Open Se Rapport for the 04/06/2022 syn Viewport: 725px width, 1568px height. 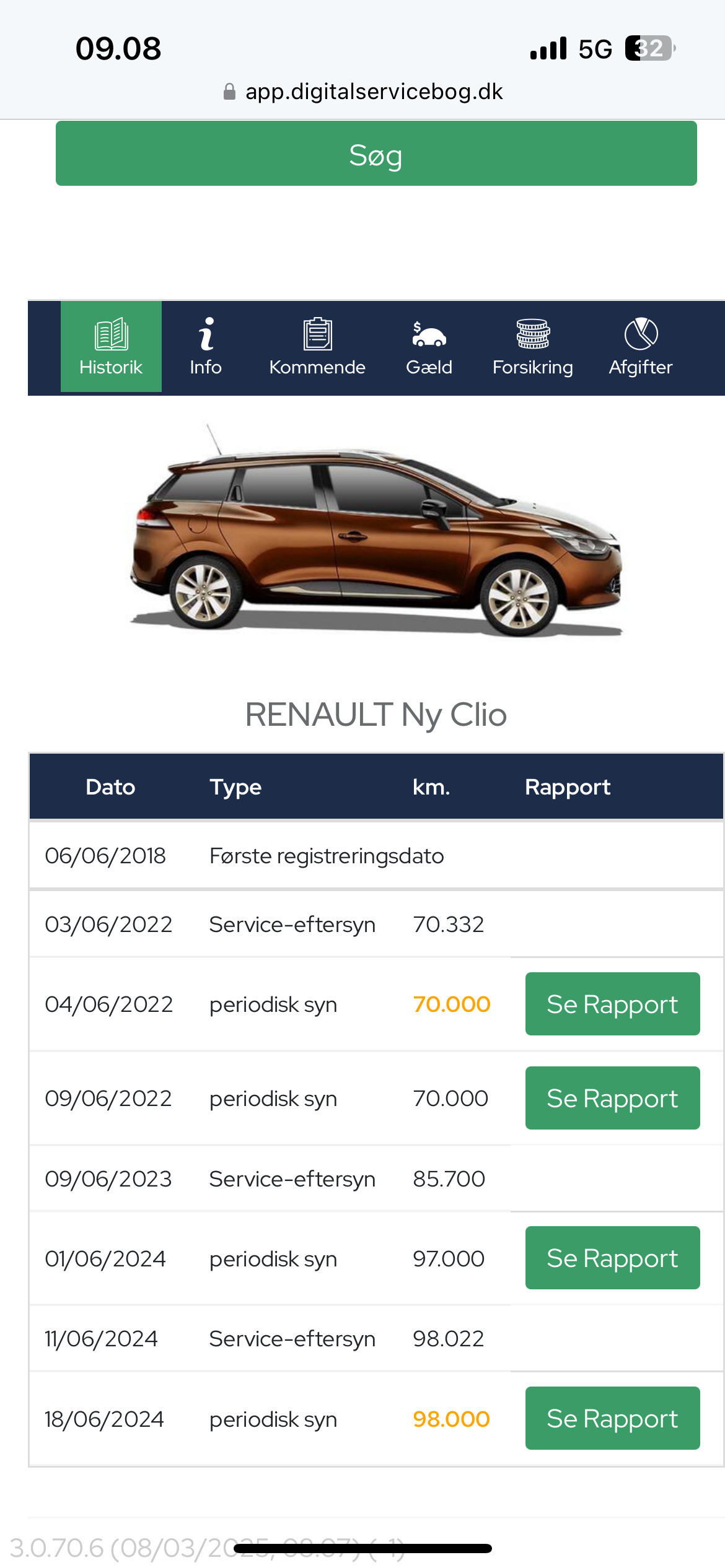point(612,1004)
